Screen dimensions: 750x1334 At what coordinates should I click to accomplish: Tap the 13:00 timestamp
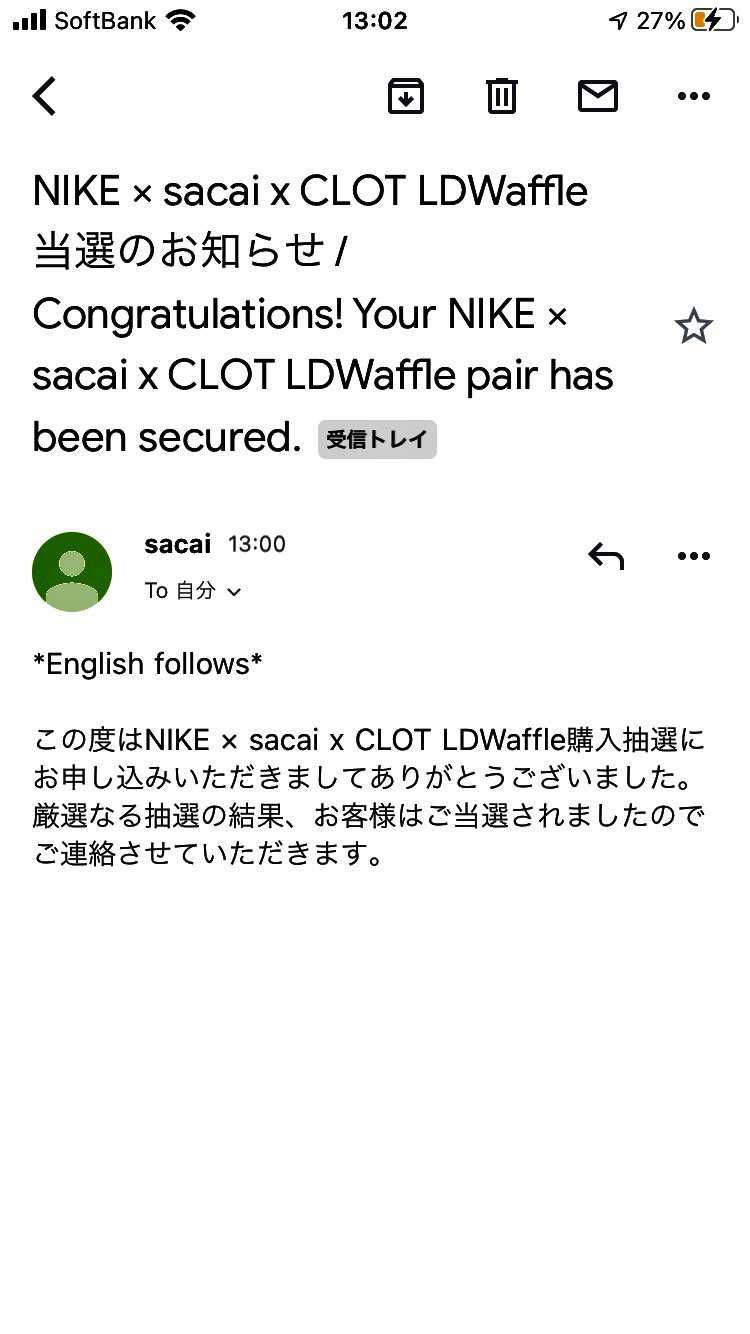click(x=256, y=544)
